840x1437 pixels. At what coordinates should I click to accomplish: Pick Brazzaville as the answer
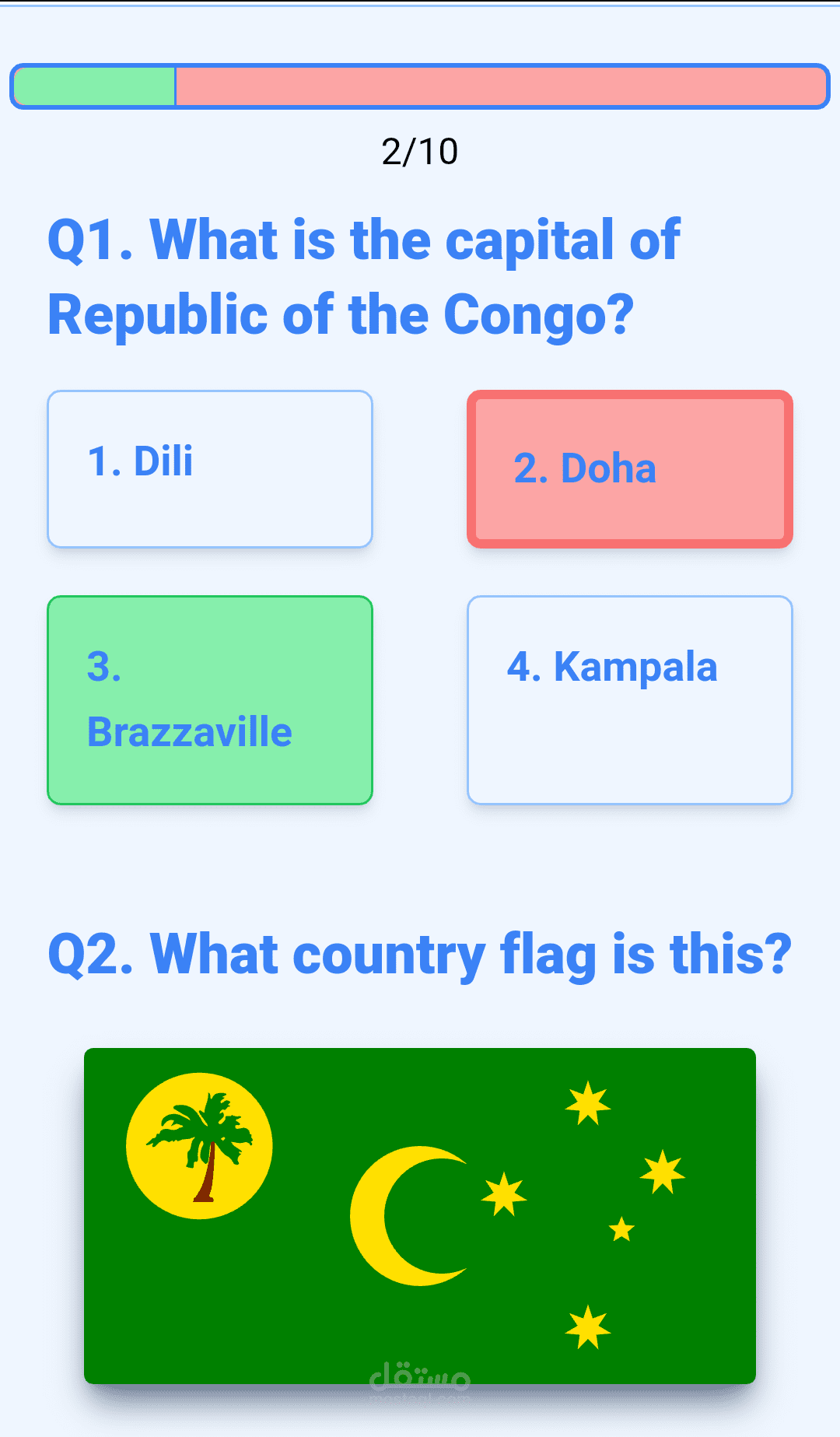(210, 700)
